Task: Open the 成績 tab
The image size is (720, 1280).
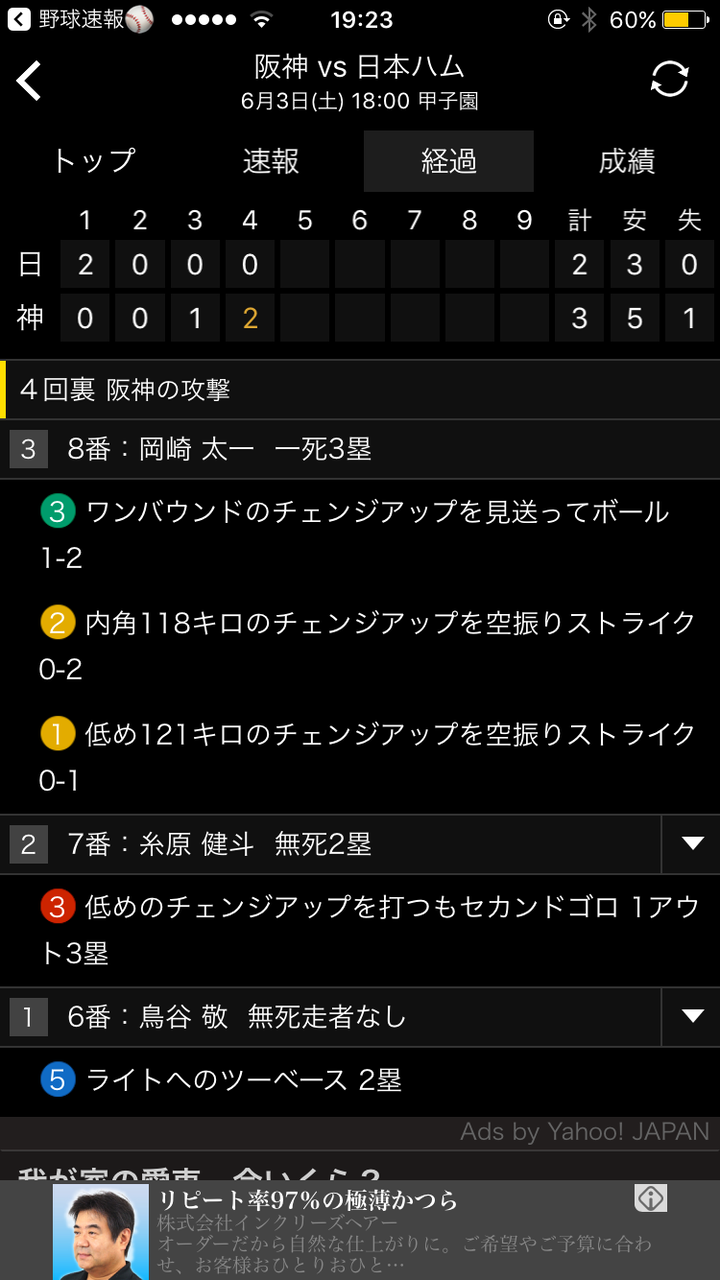Action: (626, 161)
